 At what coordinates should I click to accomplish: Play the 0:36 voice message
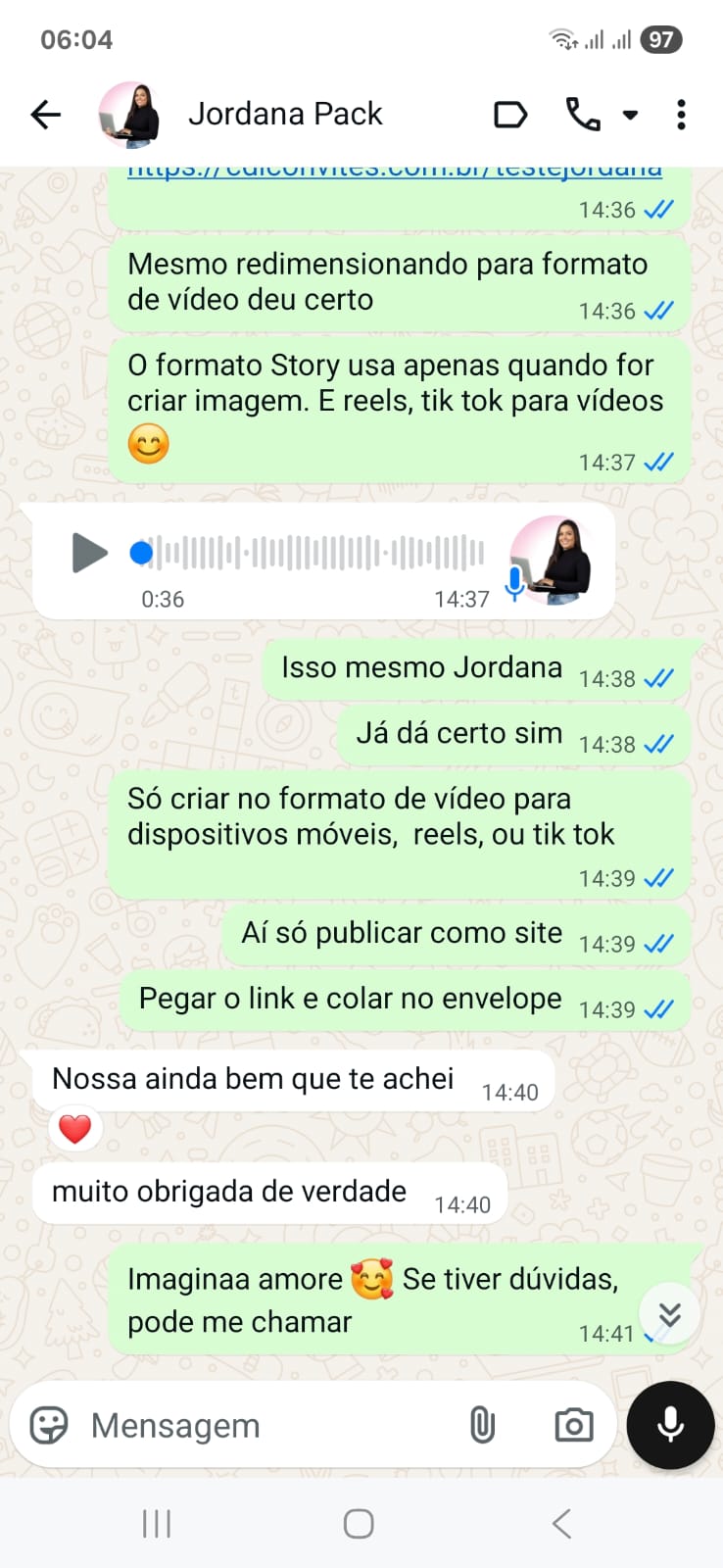coord(89,553)
